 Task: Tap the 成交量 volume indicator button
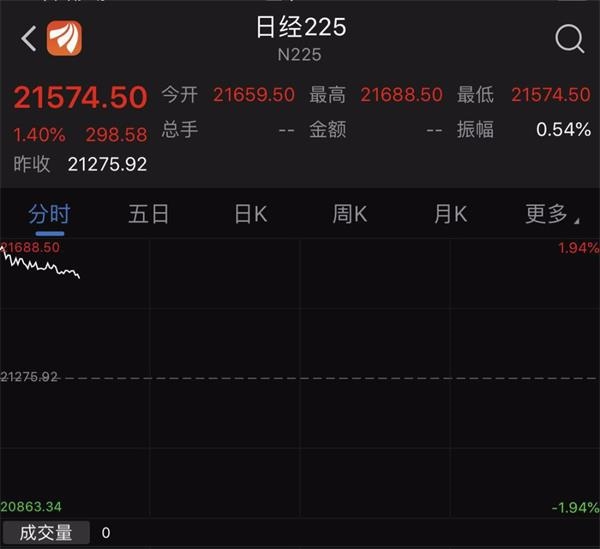click(46, 533)
